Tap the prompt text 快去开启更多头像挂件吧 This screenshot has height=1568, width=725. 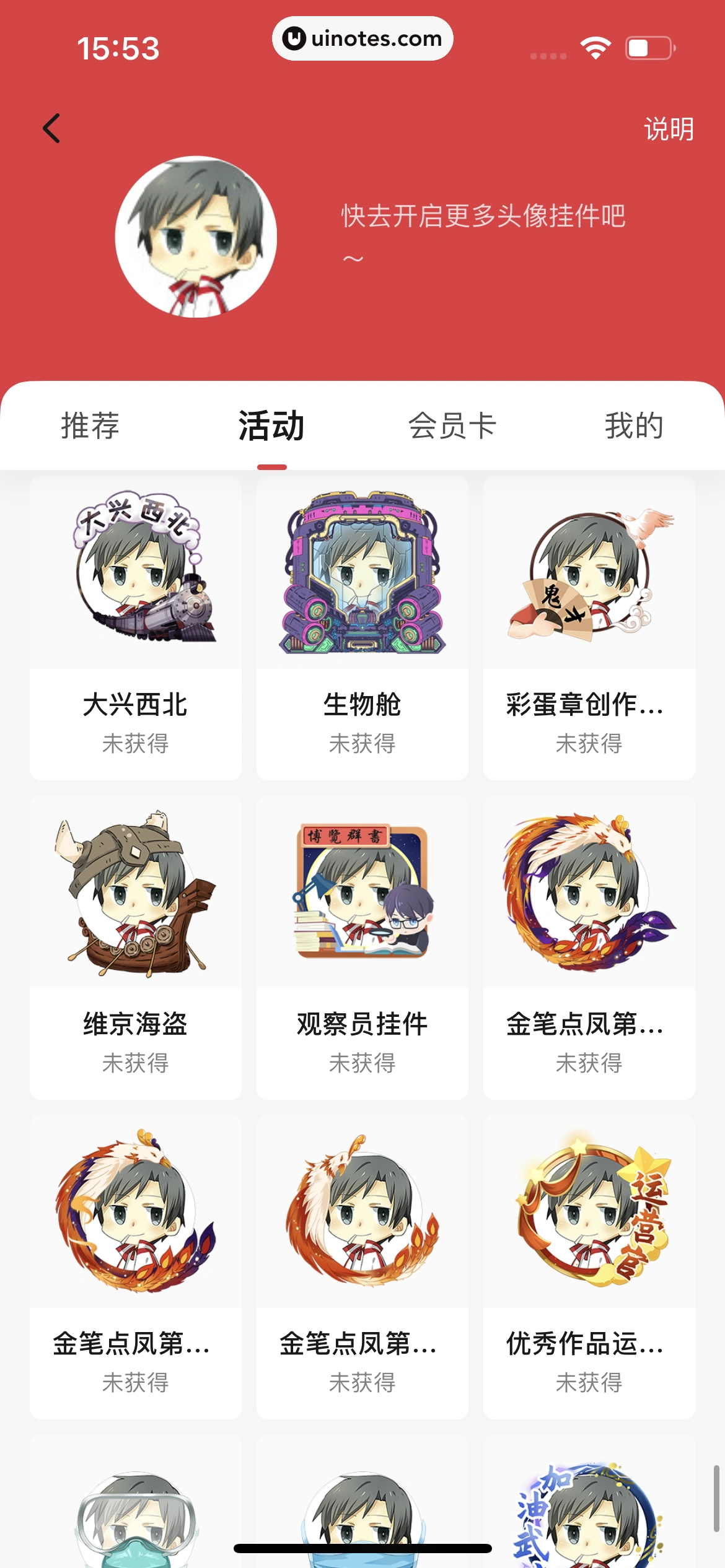[483, 217]
